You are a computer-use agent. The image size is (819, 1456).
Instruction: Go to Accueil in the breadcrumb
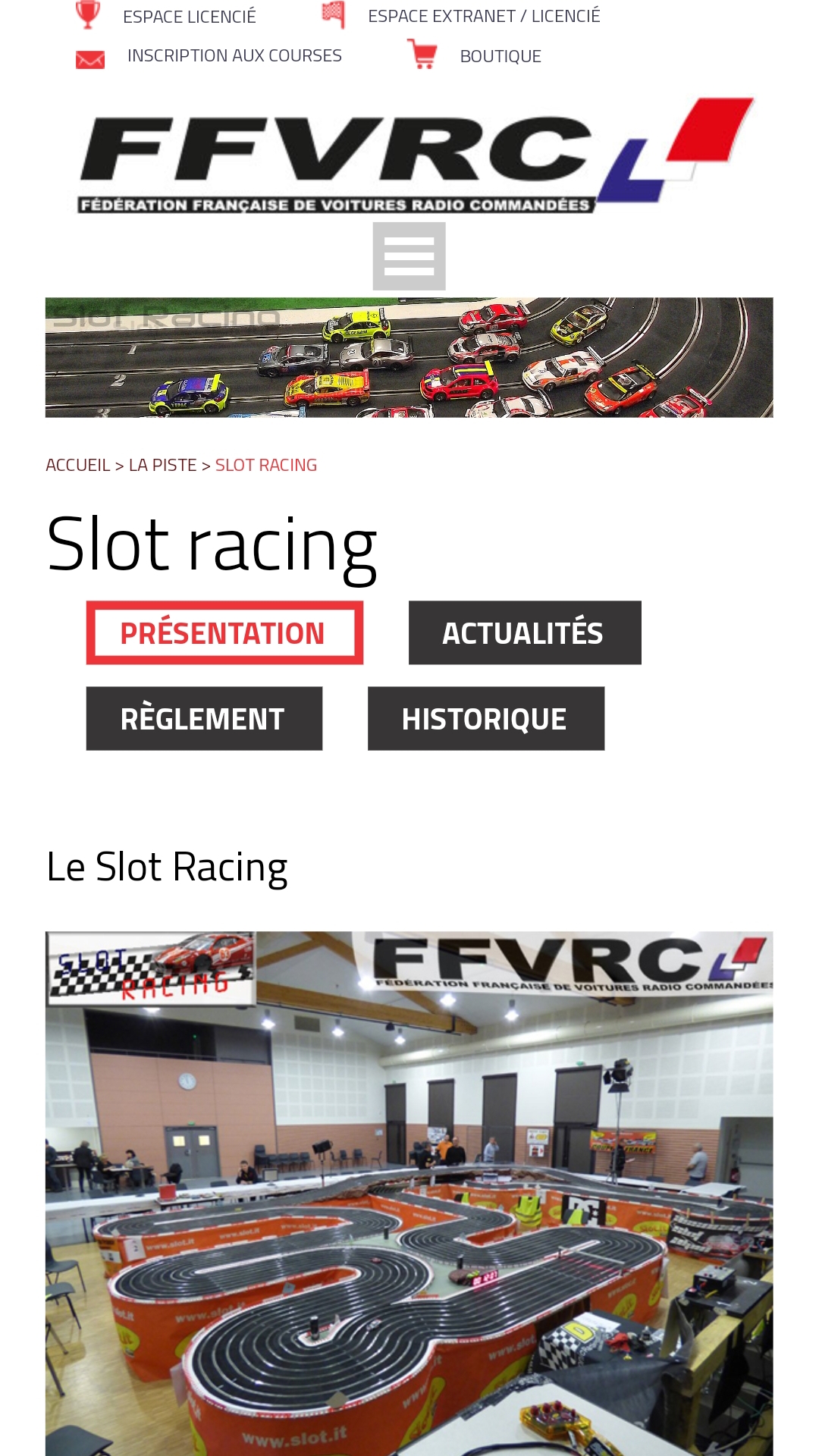click(78, 465)
